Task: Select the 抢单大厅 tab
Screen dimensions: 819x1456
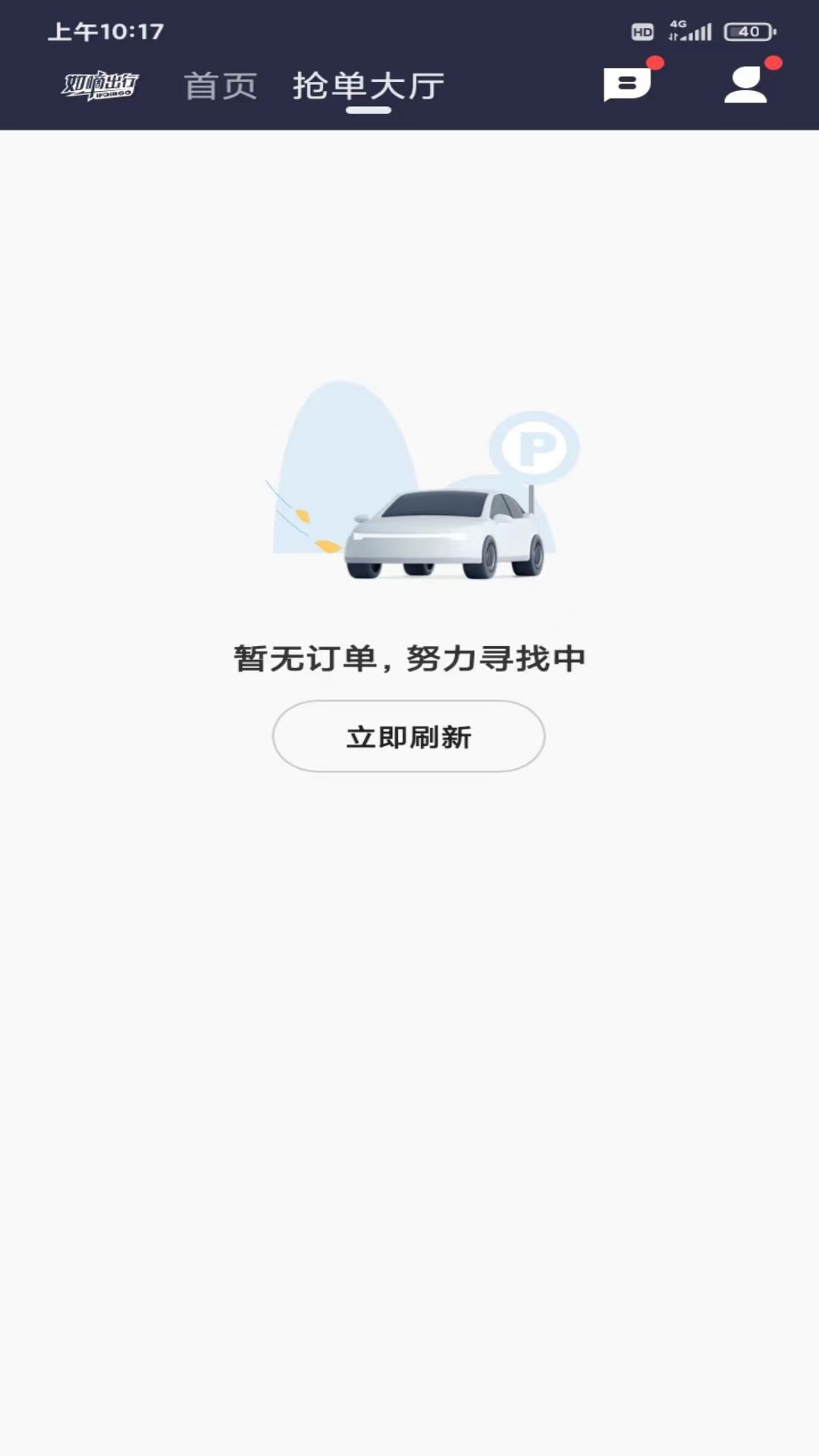Action: pyautogui.click(x=366, y=86)
